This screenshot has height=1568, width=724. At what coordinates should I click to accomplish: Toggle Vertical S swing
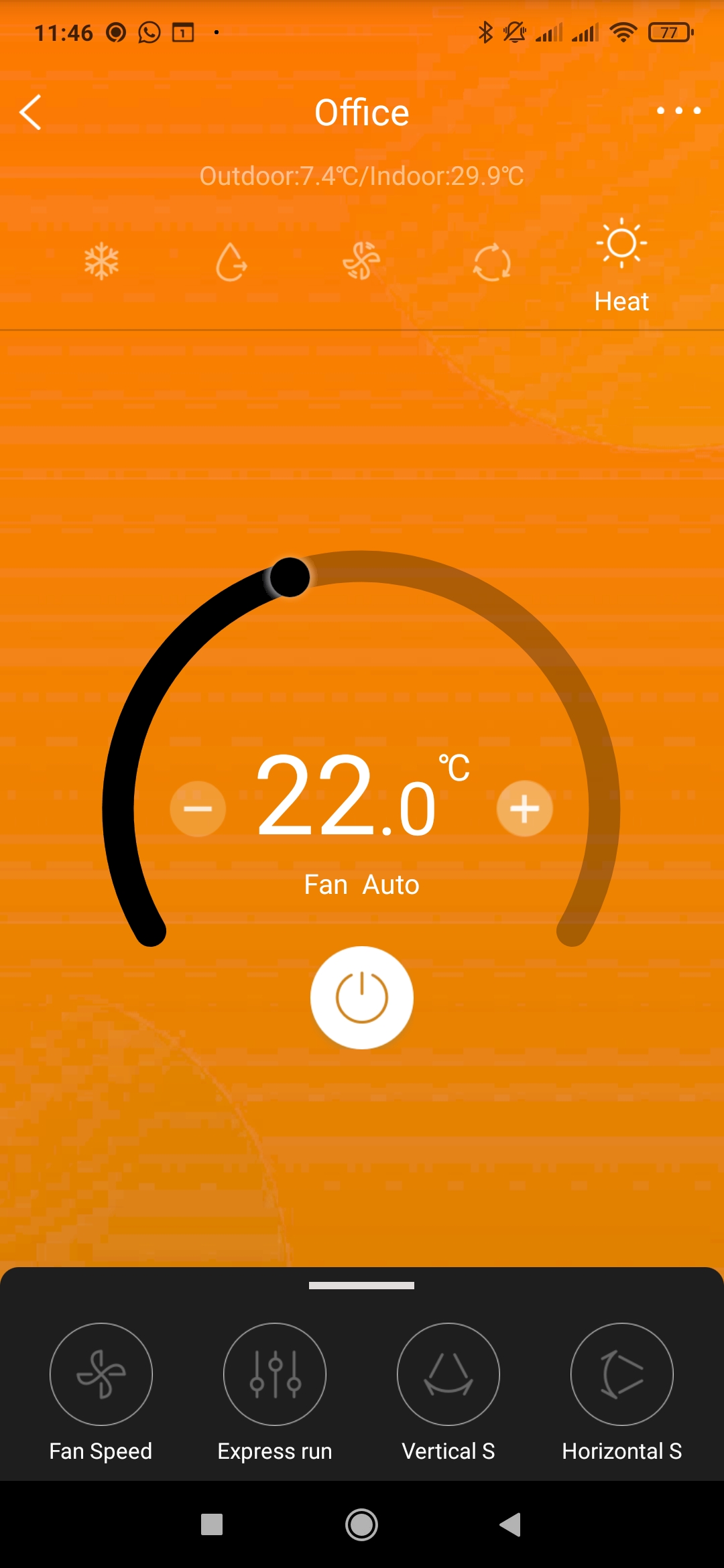448,1374
